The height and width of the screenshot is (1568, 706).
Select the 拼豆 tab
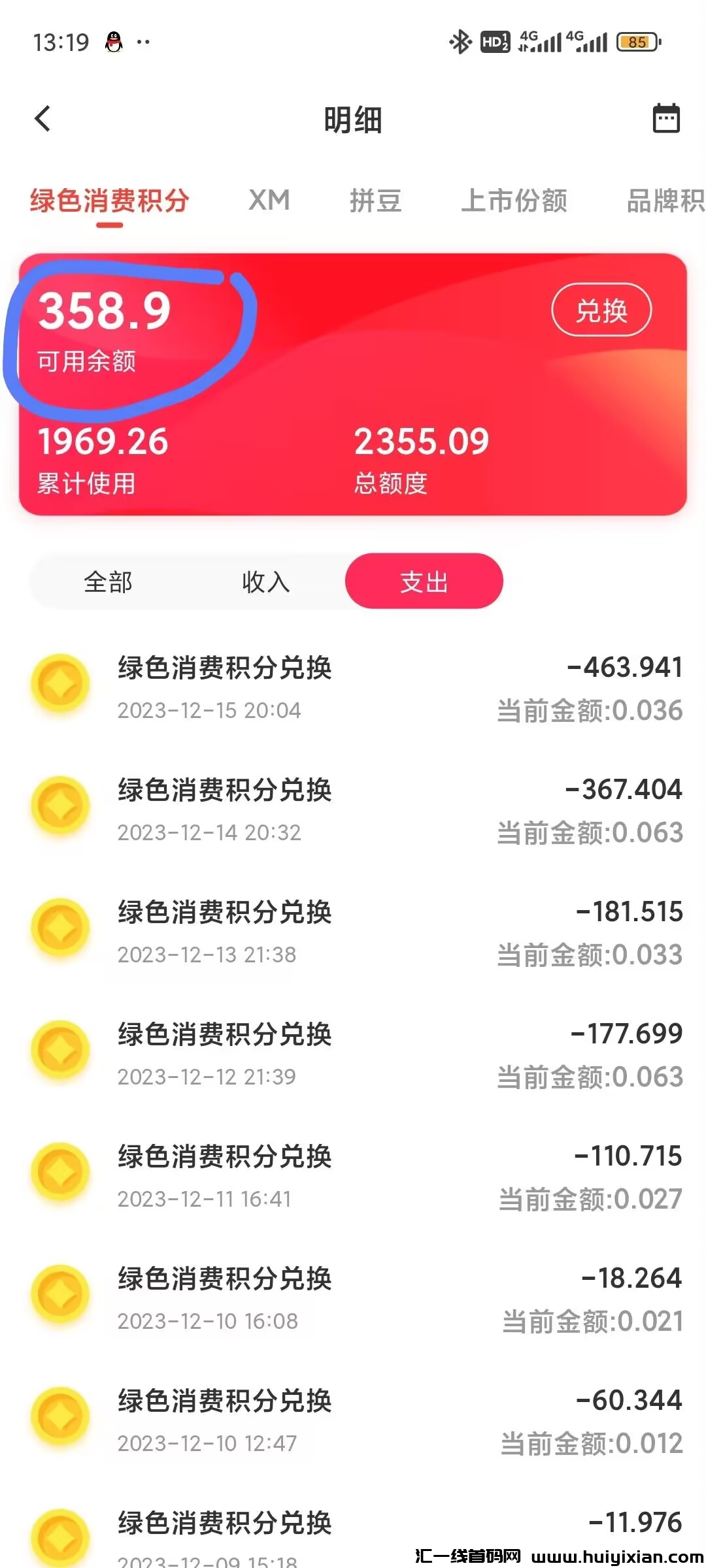tap(375, 201)
